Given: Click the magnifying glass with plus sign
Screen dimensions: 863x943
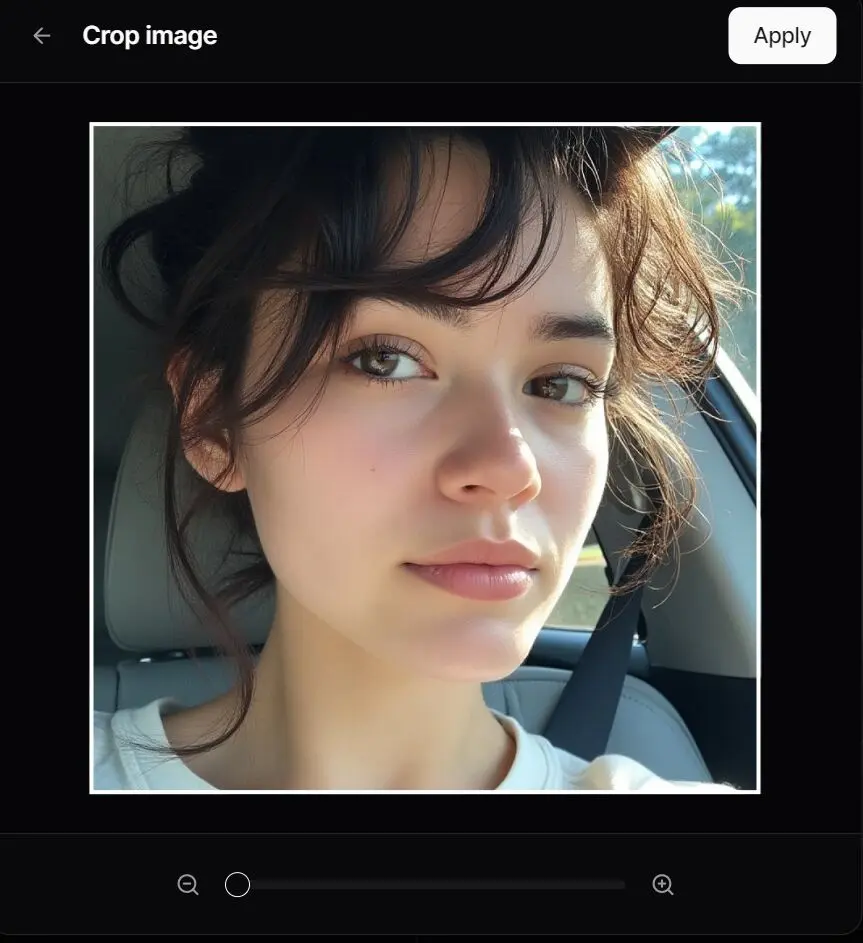Looking at the screenshot, I should pyautogui.click(x=662, y=884).
